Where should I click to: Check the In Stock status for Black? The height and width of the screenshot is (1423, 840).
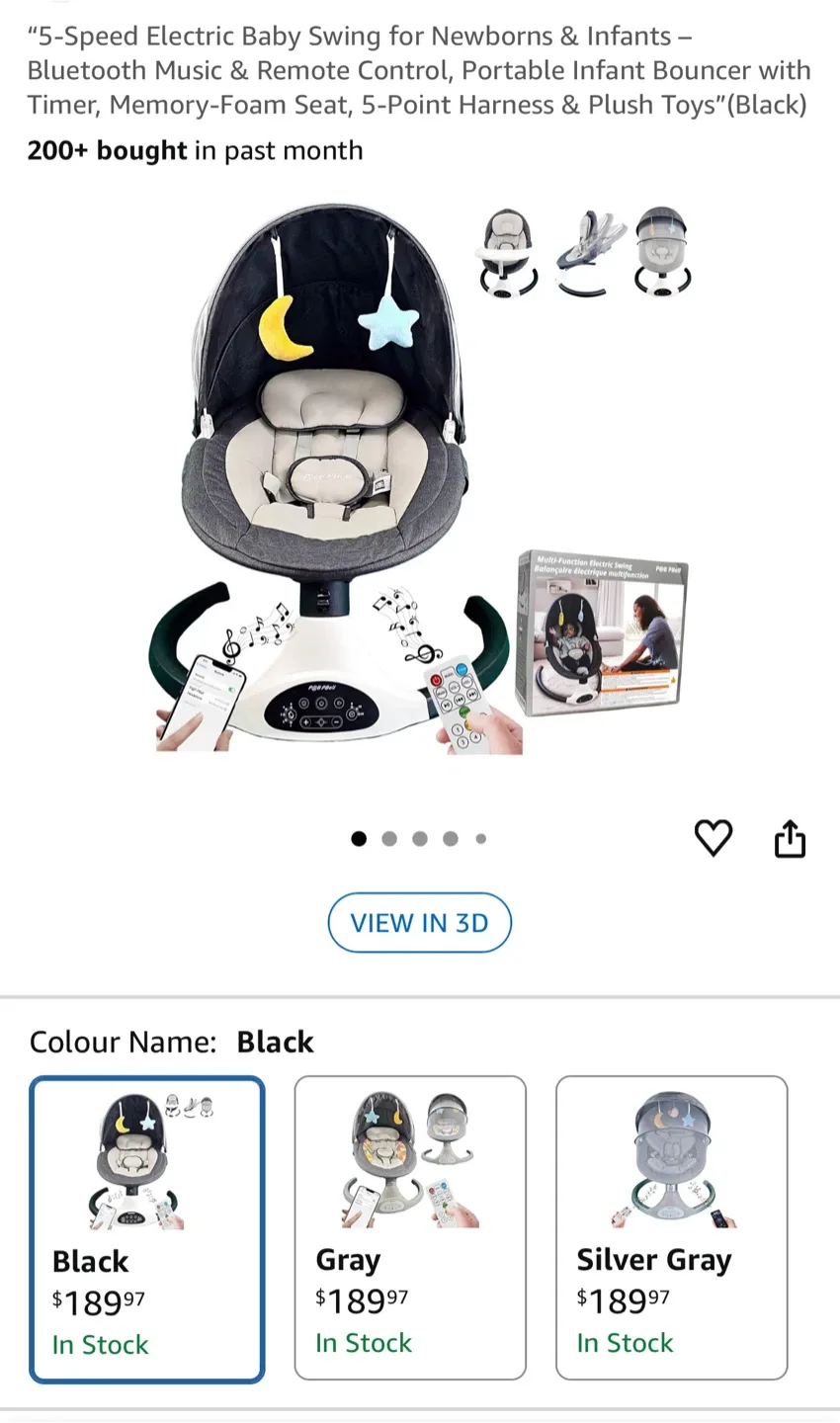(100, 1344)
